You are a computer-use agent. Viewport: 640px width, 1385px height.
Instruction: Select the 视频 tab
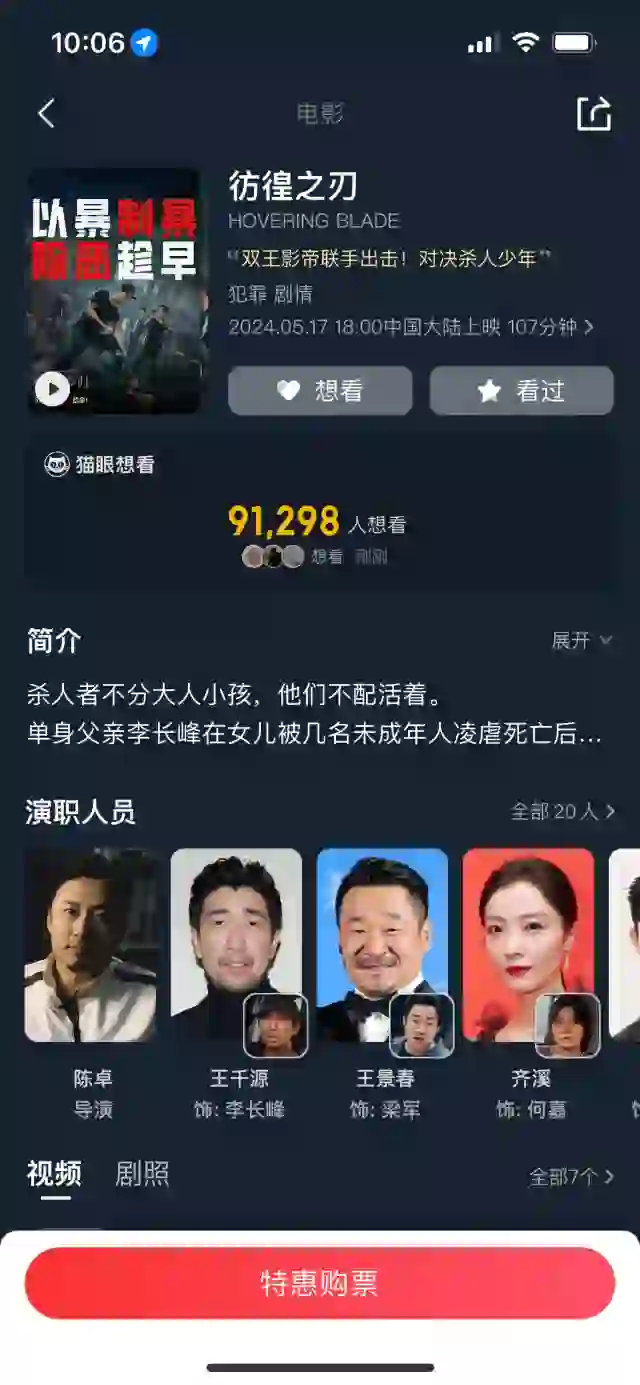(x=54, y=1174)
